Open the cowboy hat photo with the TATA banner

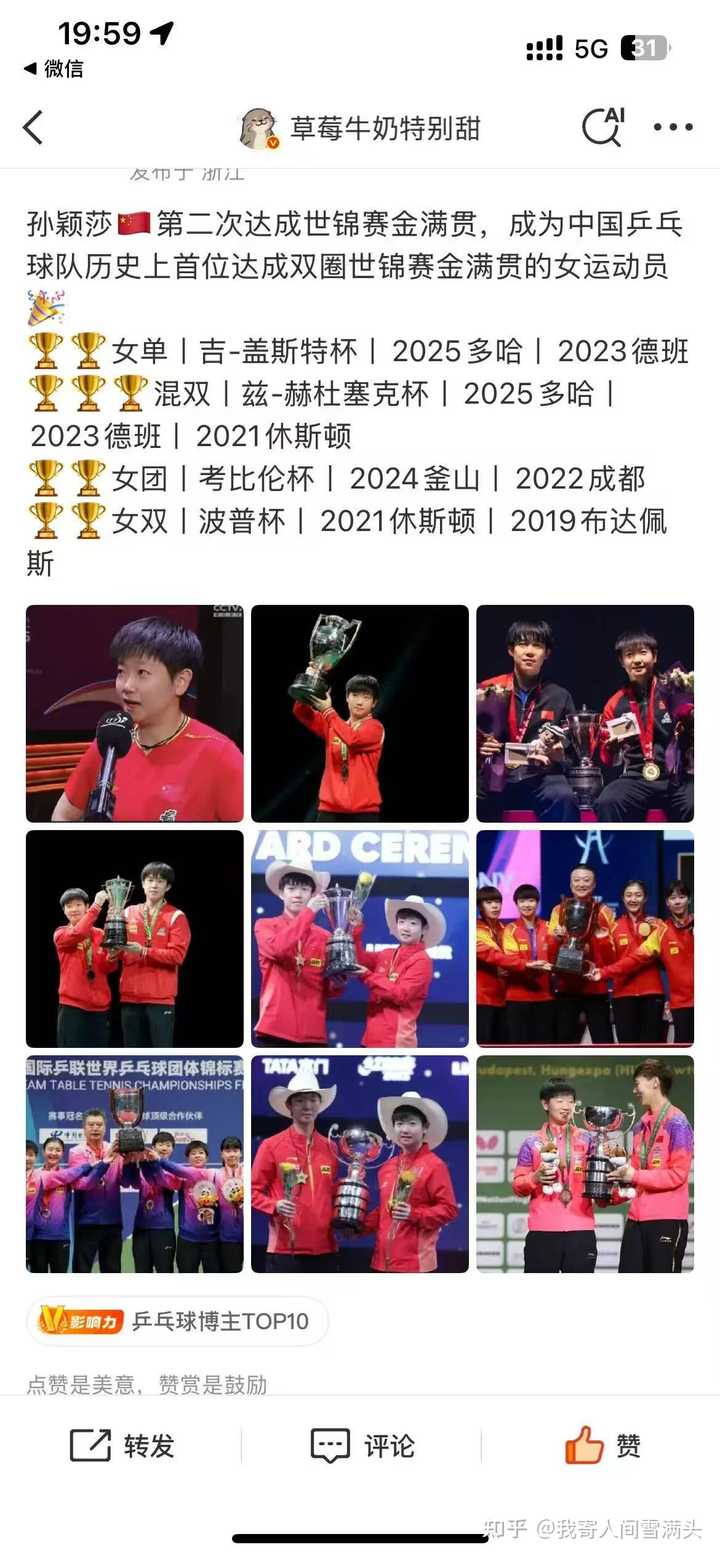coord(360,1163)
